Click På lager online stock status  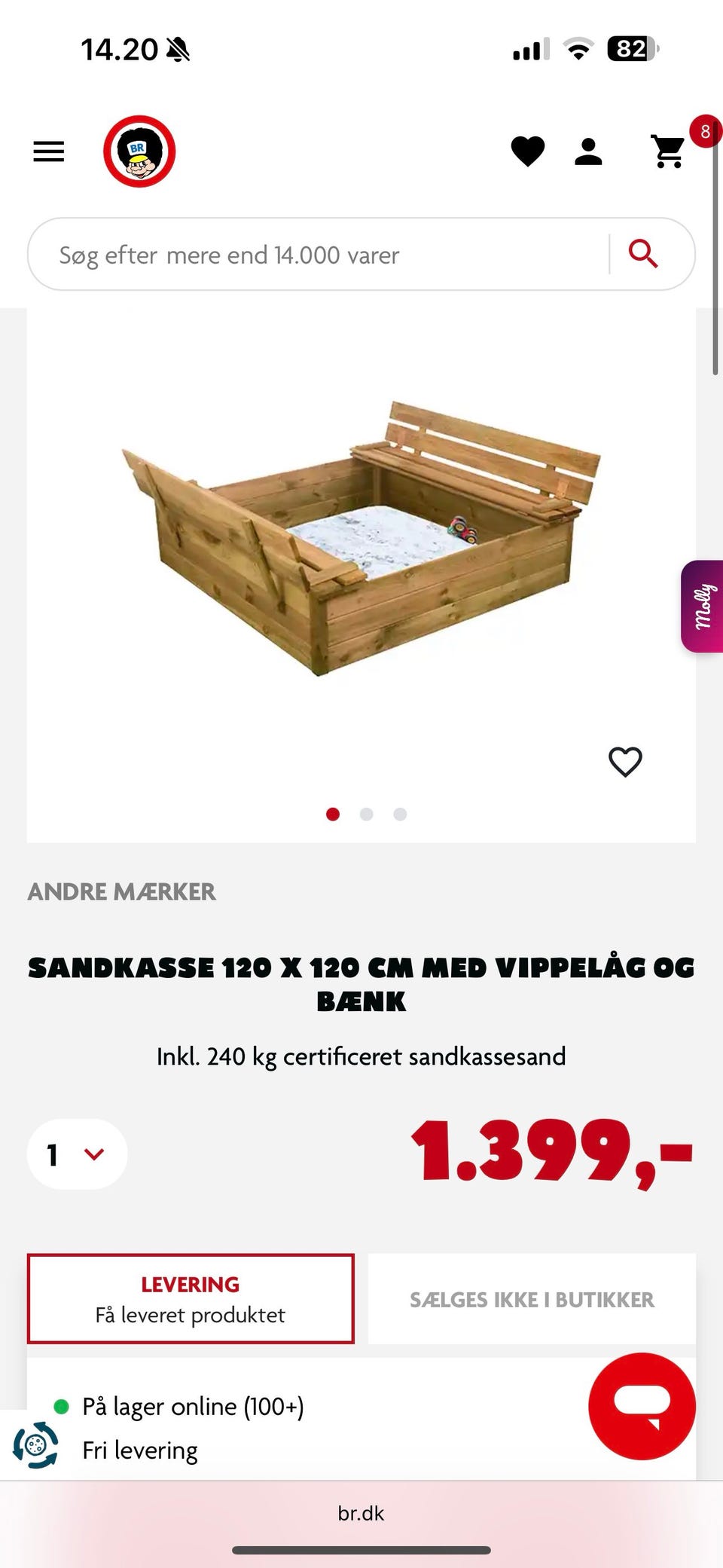(x=194, y=1406)
